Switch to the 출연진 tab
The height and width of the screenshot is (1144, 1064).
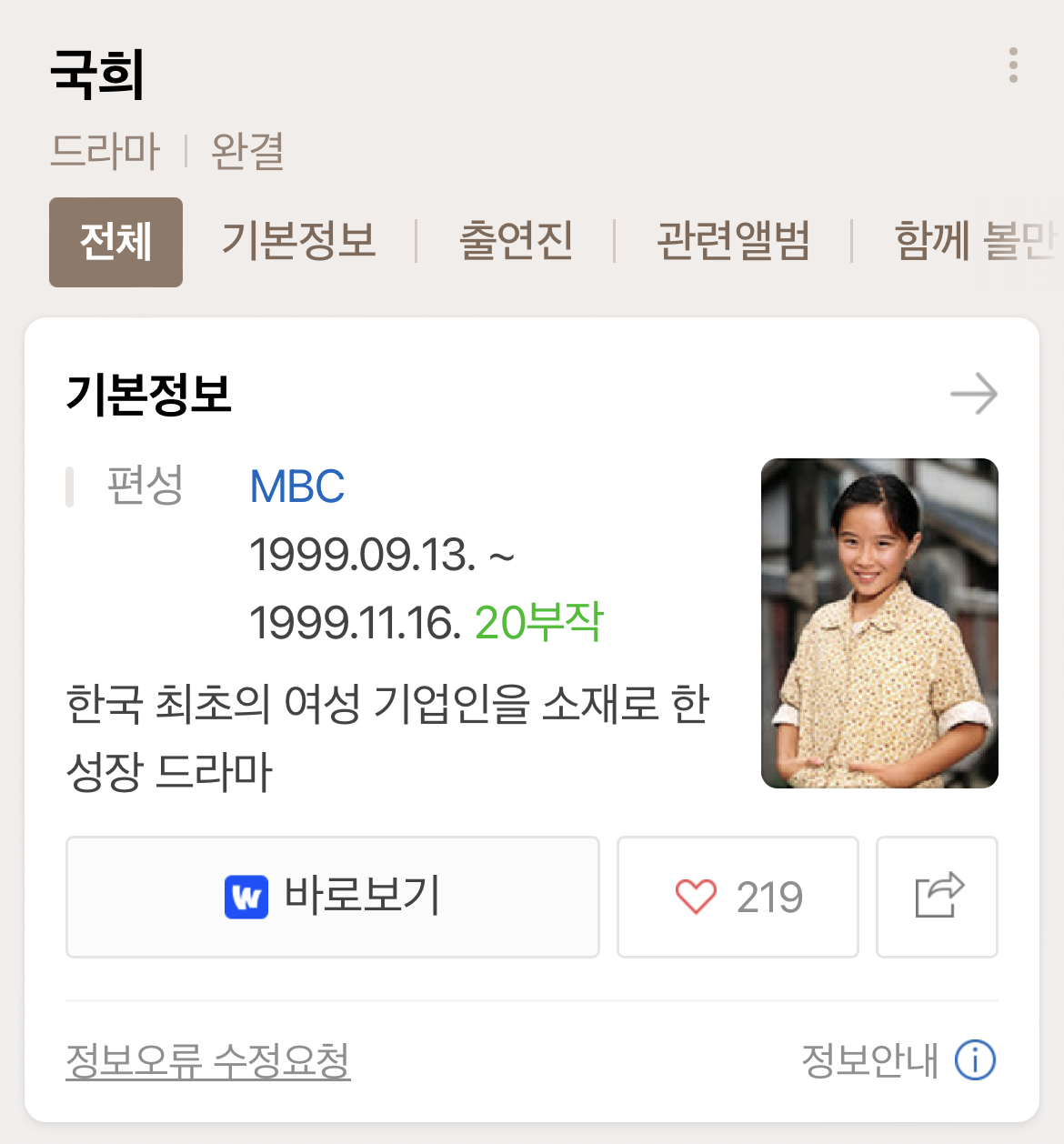click(x=516, y=242)
